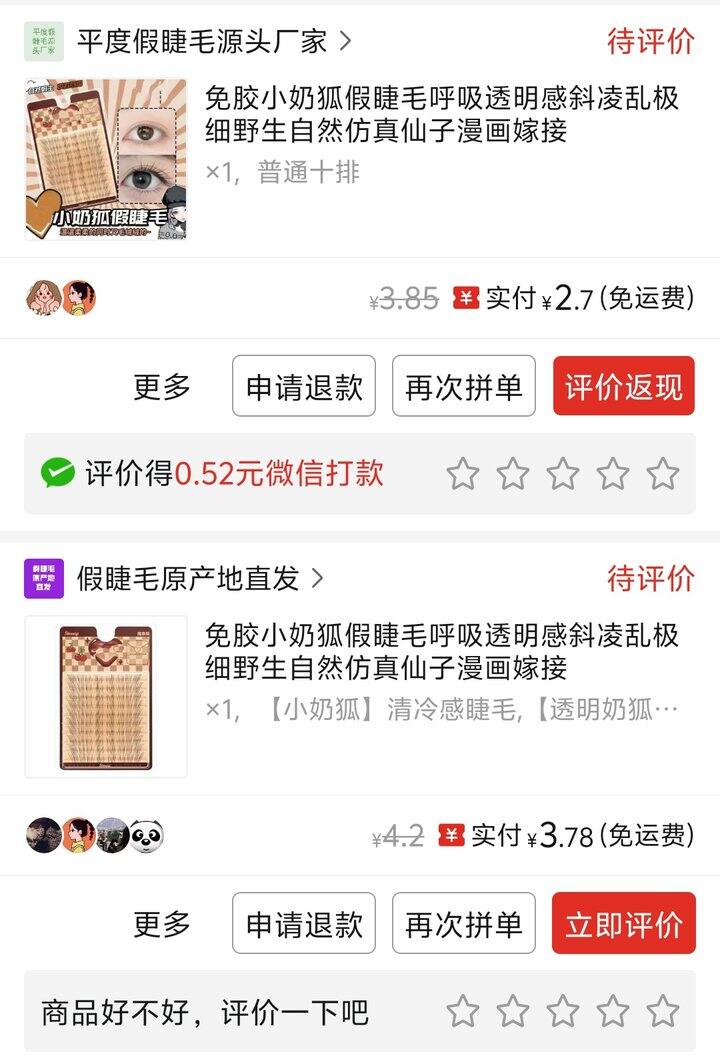The width and height of the screenshot is (720, 1064).
Task: Open the 假睫毛原产地直发 store page
Action: coord(188,578)
